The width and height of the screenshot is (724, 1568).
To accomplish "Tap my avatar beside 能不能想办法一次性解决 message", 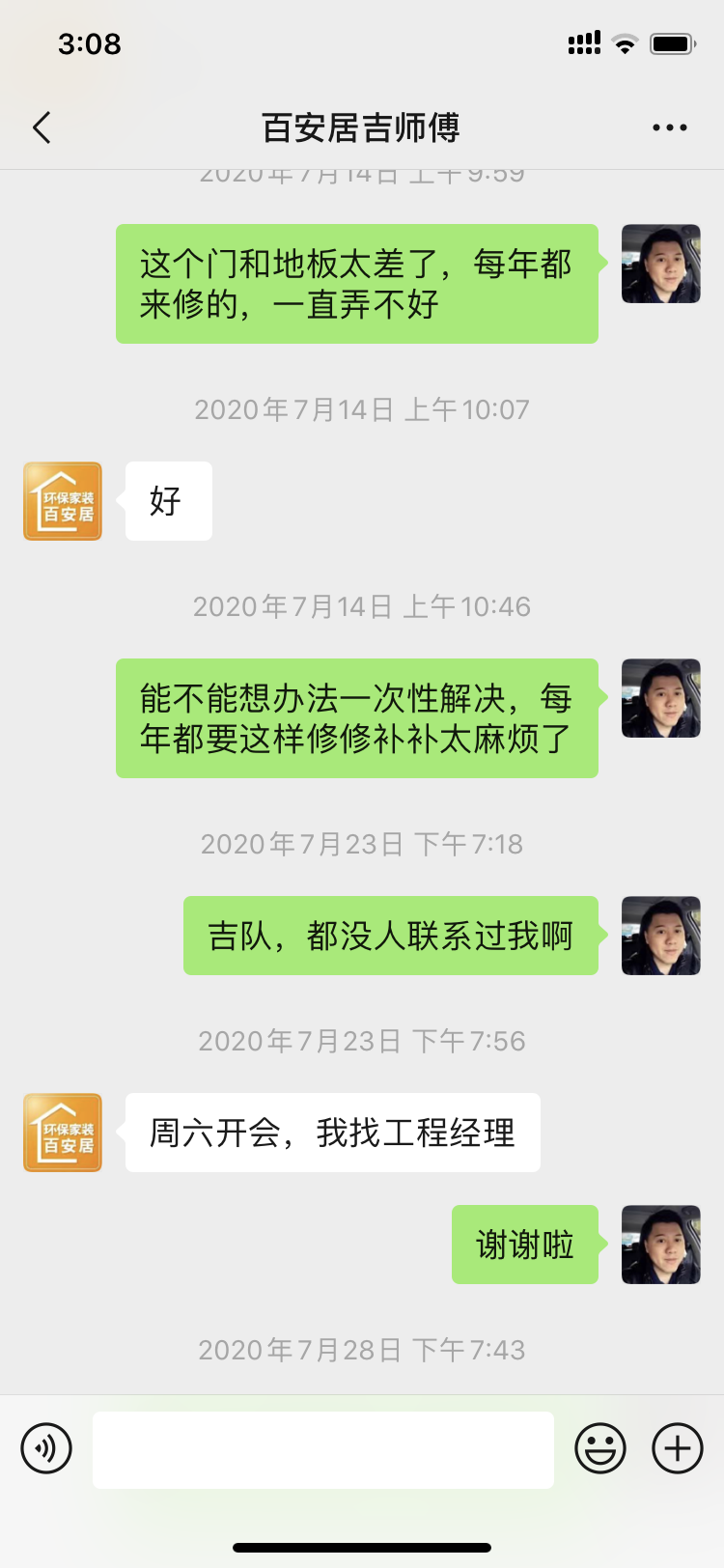I will [660, 698].
